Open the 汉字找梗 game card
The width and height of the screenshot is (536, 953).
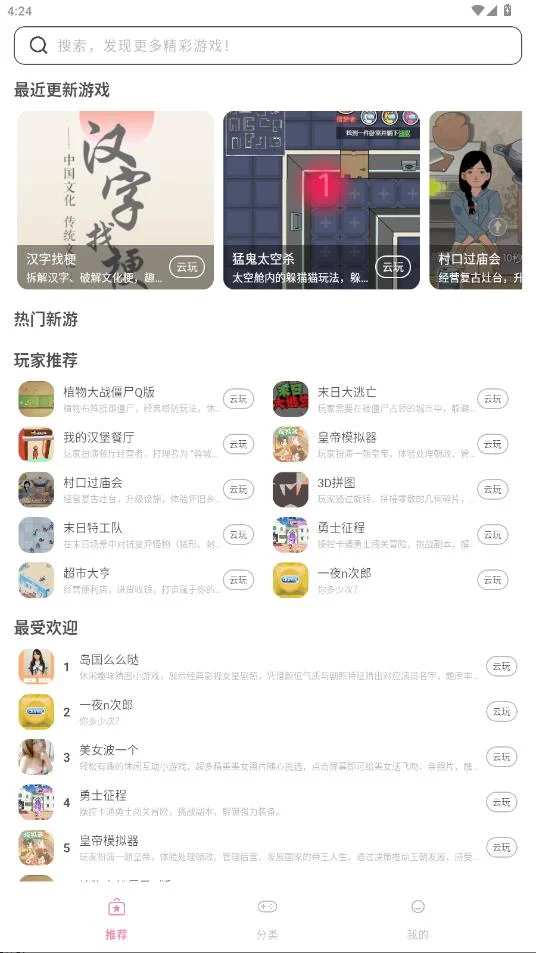(115, 200)
